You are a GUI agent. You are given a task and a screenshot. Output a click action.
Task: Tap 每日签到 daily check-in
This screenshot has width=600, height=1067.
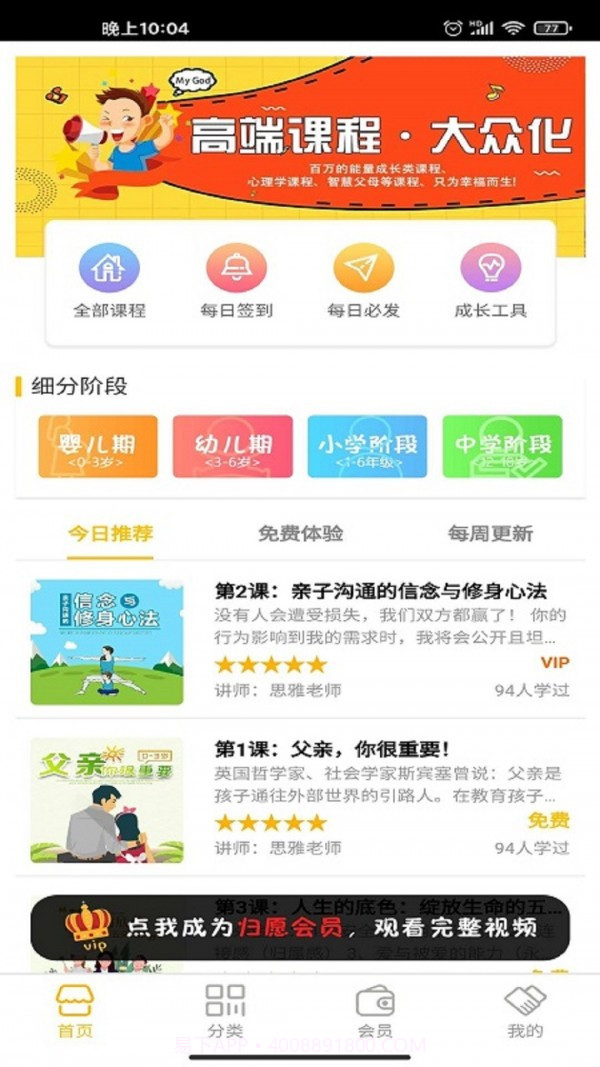coord(236,281)
